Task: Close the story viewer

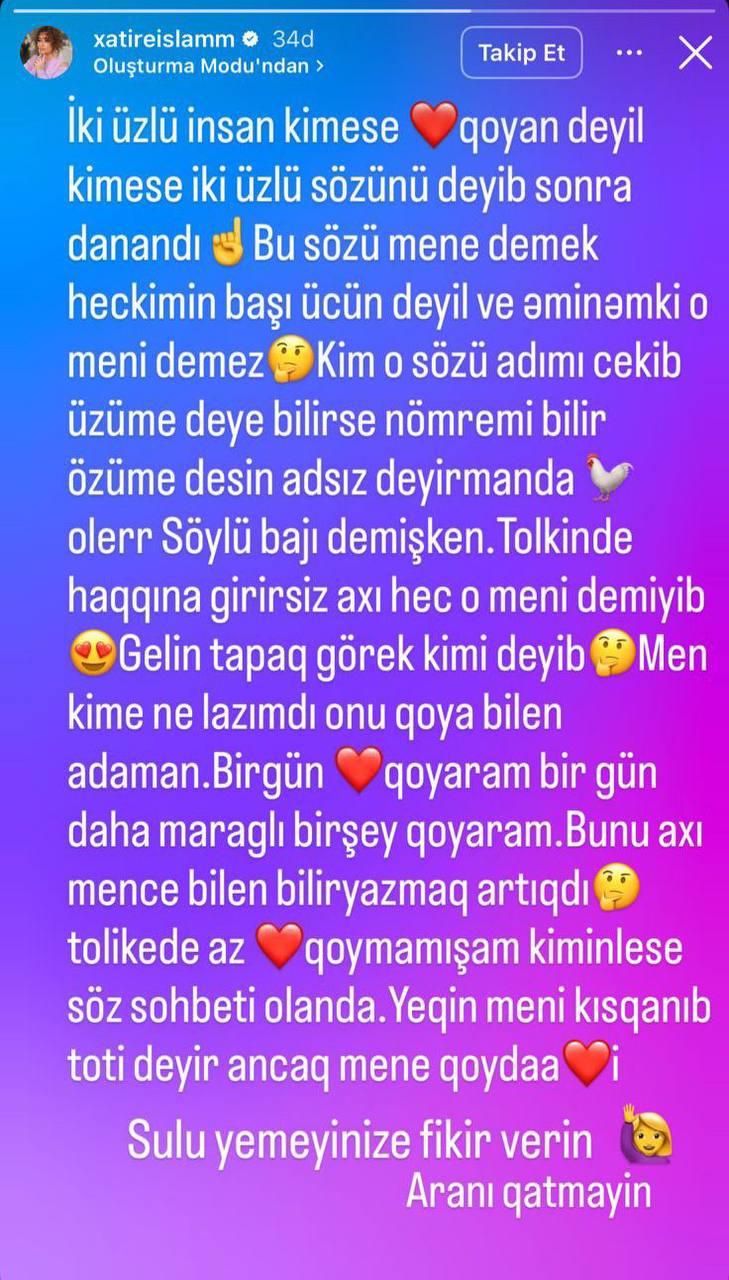Action: point(694,52)
